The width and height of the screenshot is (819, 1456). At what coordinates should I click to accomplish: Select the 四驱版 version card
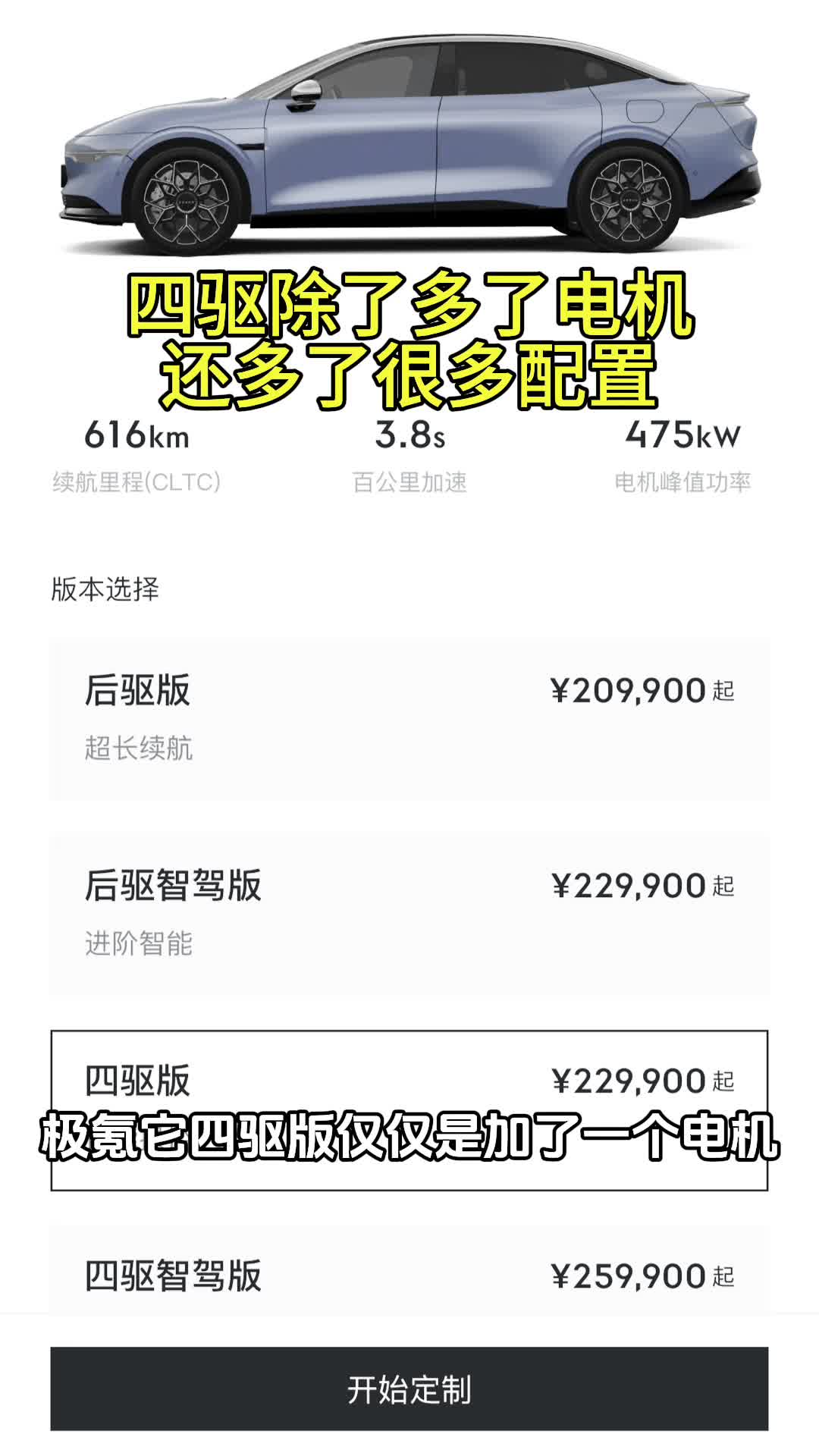point(409,1081)
